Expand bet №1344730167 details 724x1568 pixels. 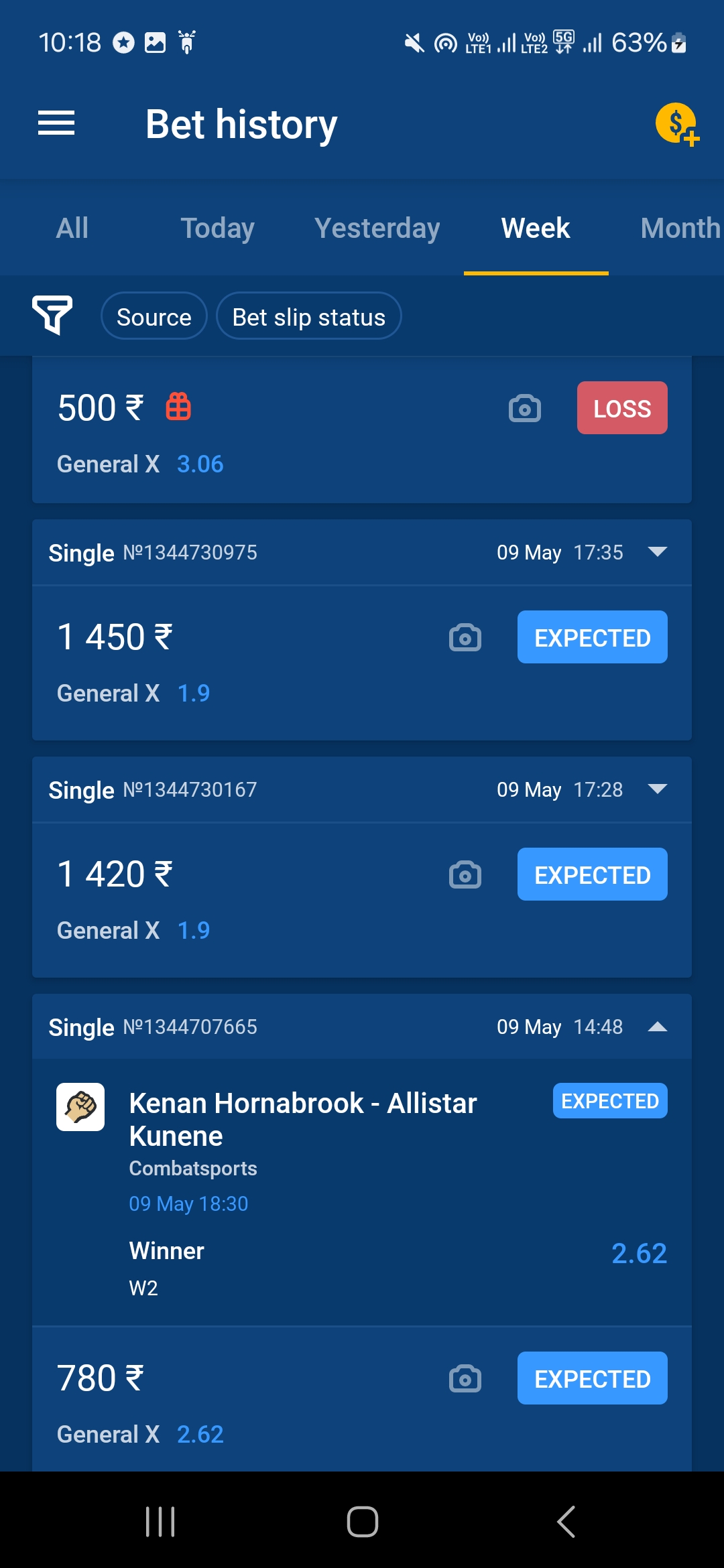(x=658, y=789)
